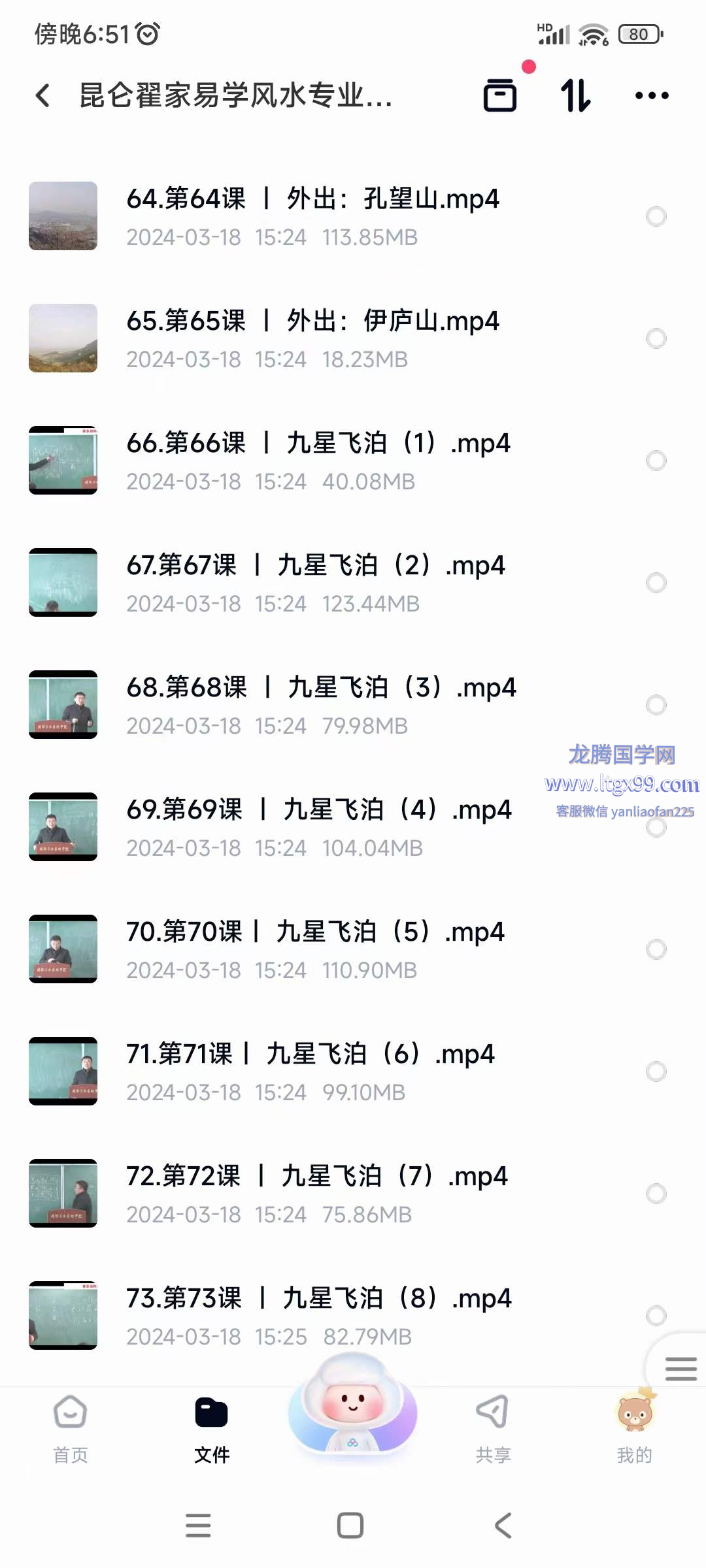Open the sort order options

point(575,95)
